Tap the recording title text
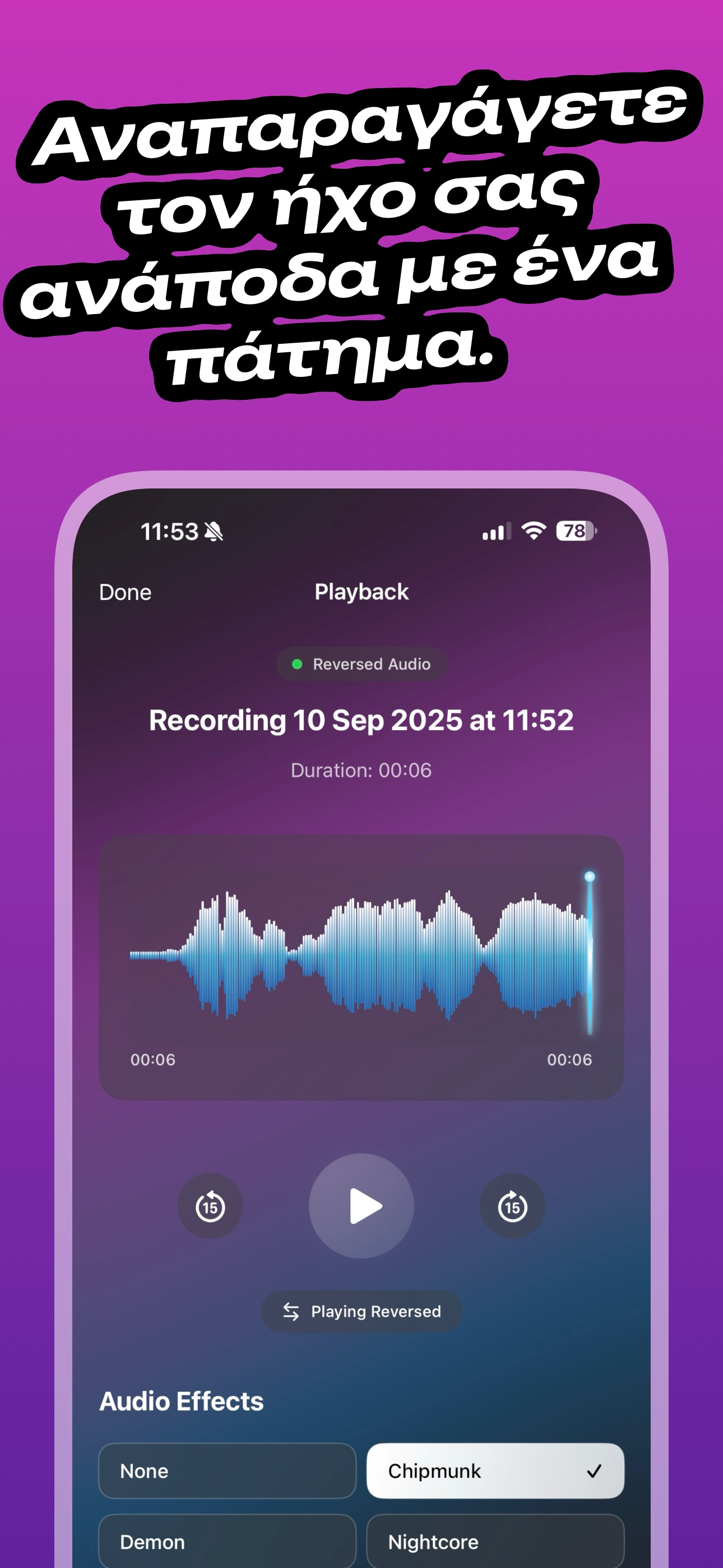This screenshot has height=1568, width=723. tap(361, 720)
